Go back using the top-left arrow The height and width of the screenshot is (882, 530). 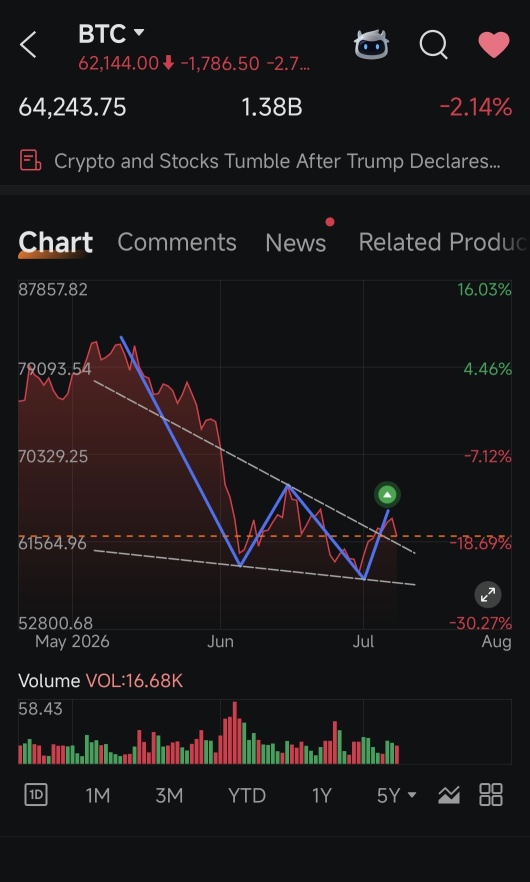28,44
